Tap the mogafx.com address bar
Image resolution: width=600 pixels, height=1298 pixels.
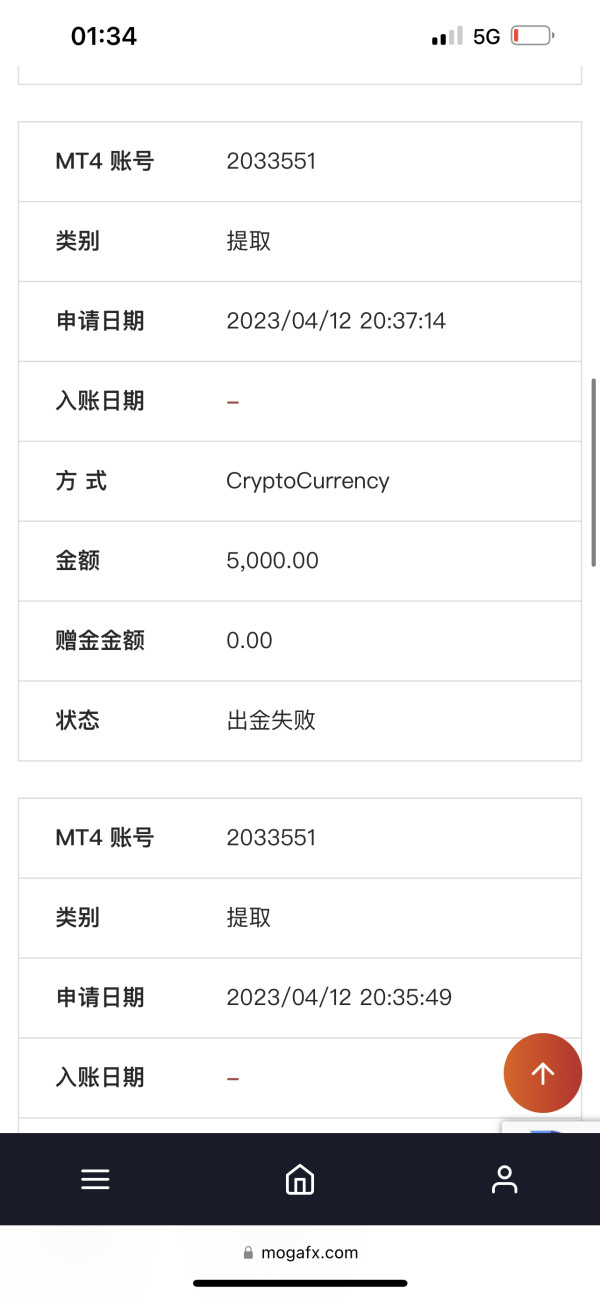coord(300,1252)
